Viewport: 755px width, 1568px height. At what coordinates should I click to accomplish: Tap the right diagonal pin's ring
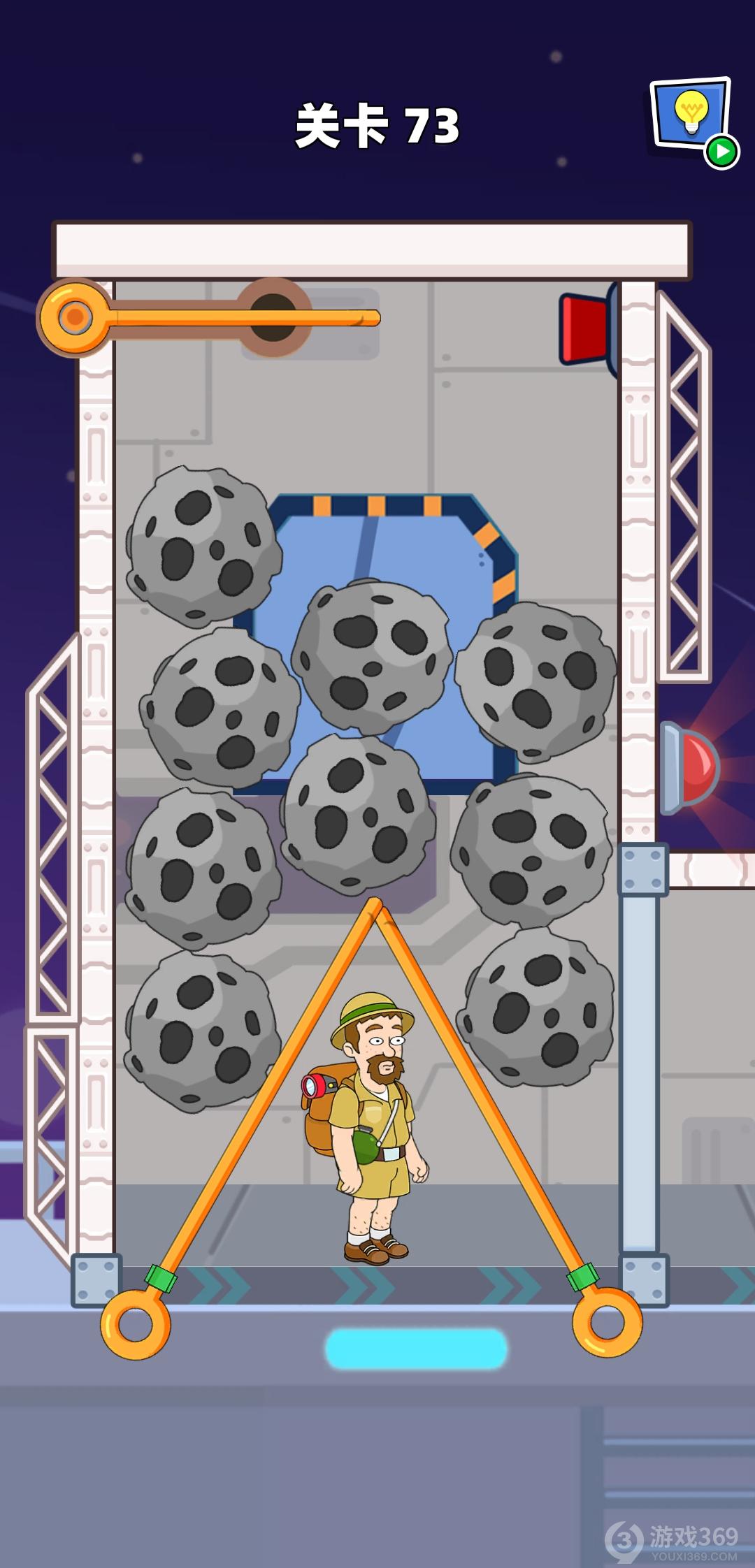point(607,1321)
